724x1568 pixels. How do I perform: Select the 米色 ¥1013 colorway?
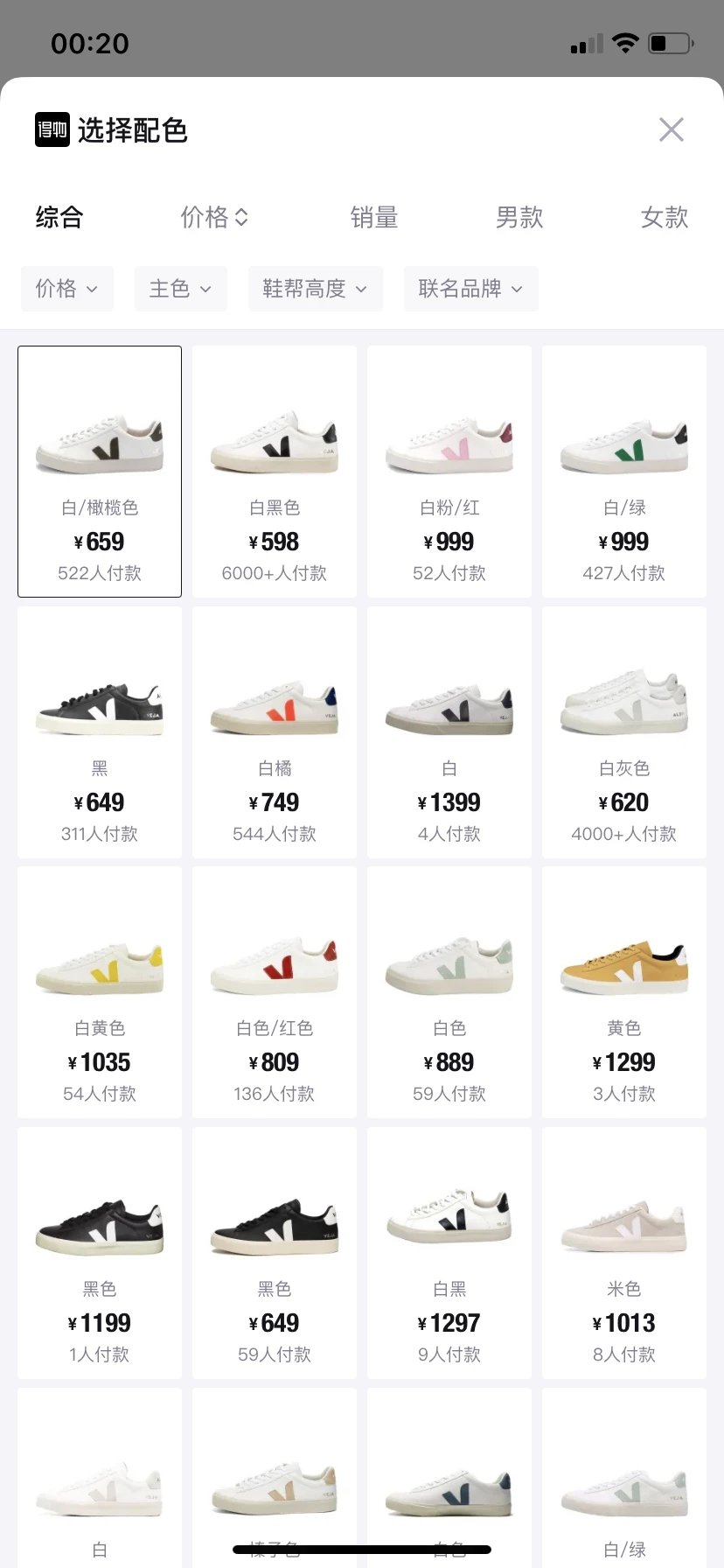point(624,1252)
